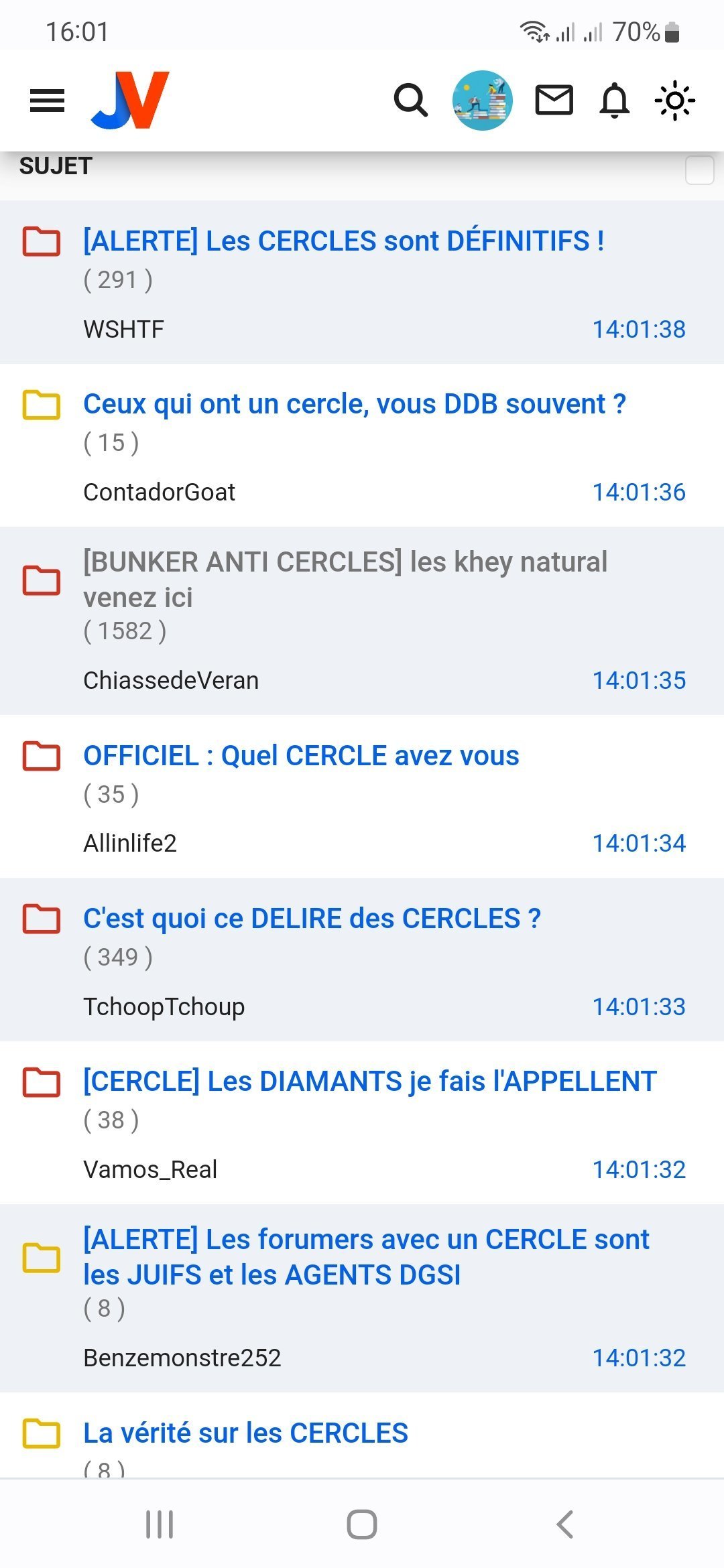This screenshot has height=1568, width=724.
Task: Toggle the light/dark theme sun icon
Action: click(675, 101)
